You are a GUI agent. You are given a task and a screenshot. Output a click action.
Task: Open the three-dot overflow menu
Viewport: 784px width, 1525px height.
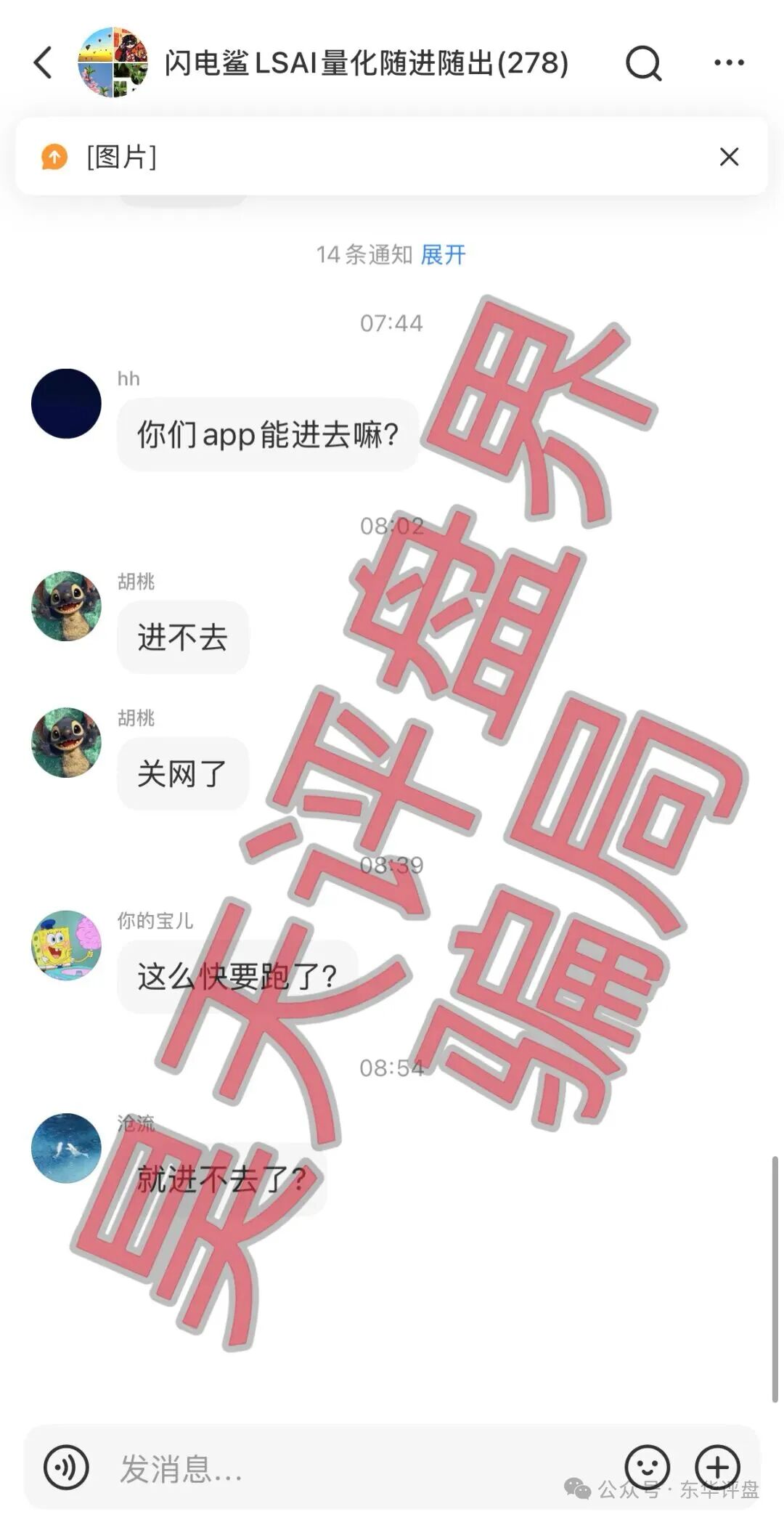pos(729,63)
